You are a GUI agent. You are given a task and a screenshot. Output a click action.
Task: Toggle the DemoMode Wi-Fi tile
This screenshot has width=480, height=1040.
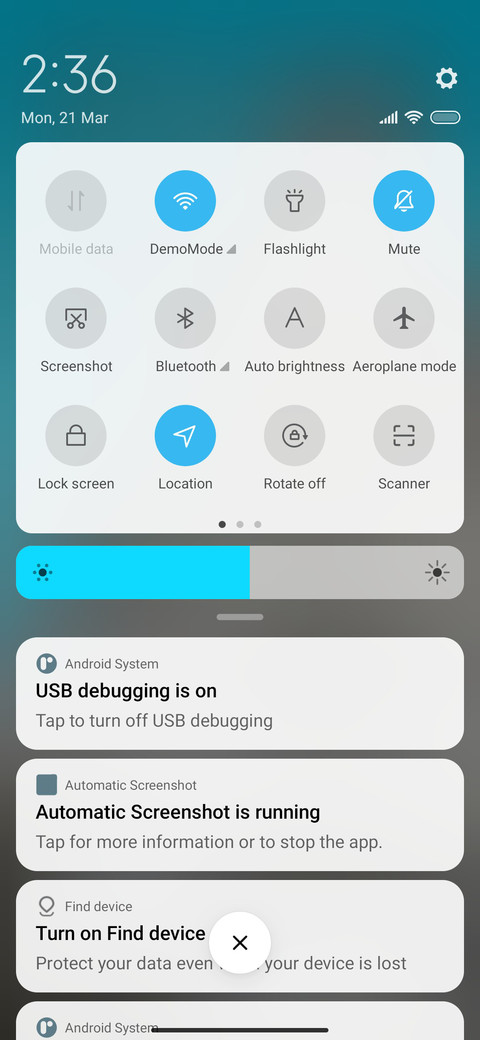coord(185,201)
